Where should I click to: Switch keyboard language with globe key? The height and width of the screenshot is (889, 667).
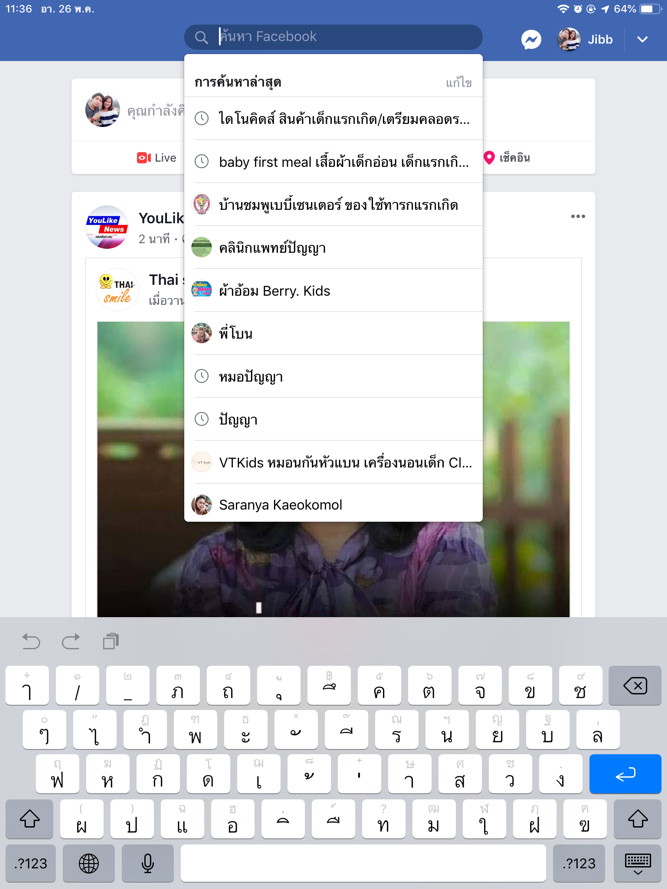pos(89,863)
